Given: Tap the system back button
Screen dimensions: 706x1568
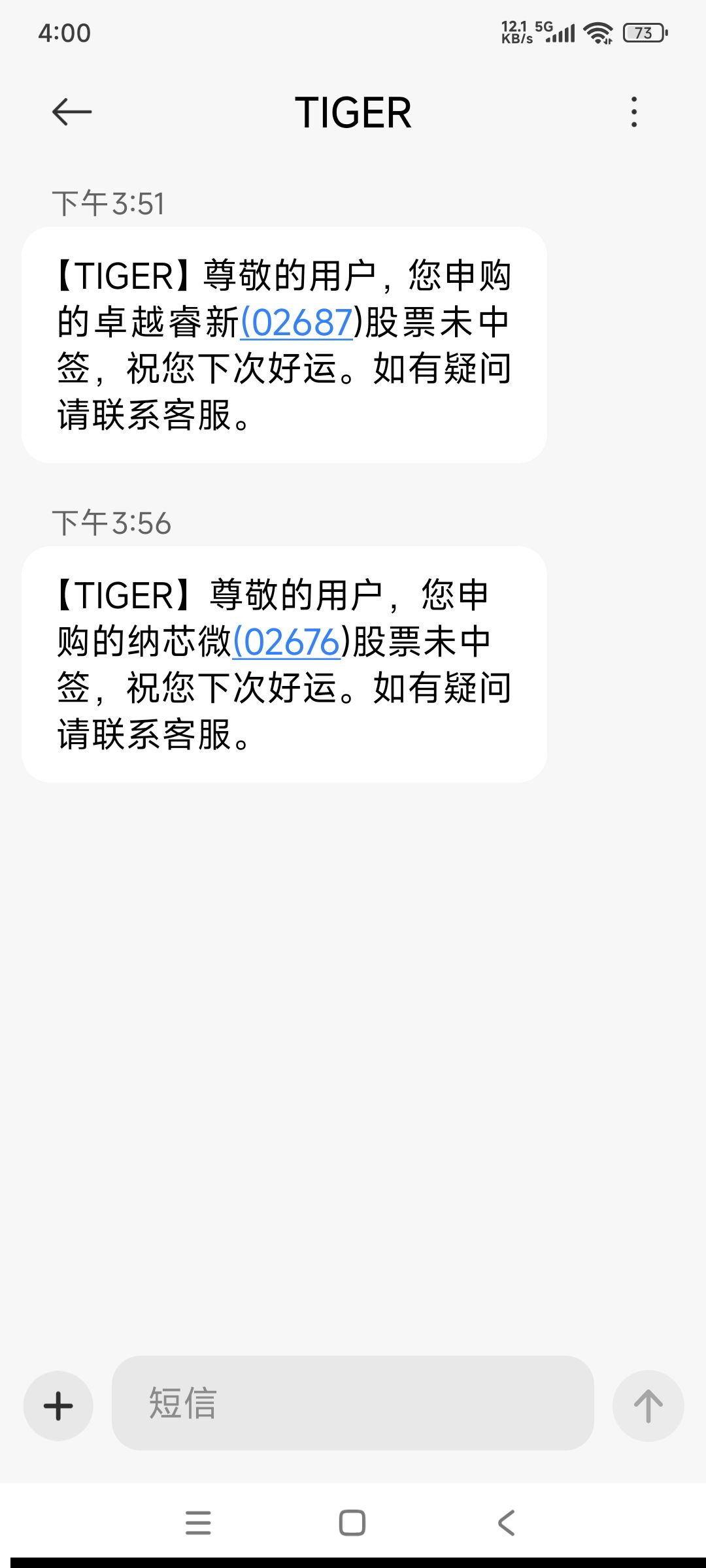Looking at the screenshot, I should pyautogui.click(x=507, y=1523).
